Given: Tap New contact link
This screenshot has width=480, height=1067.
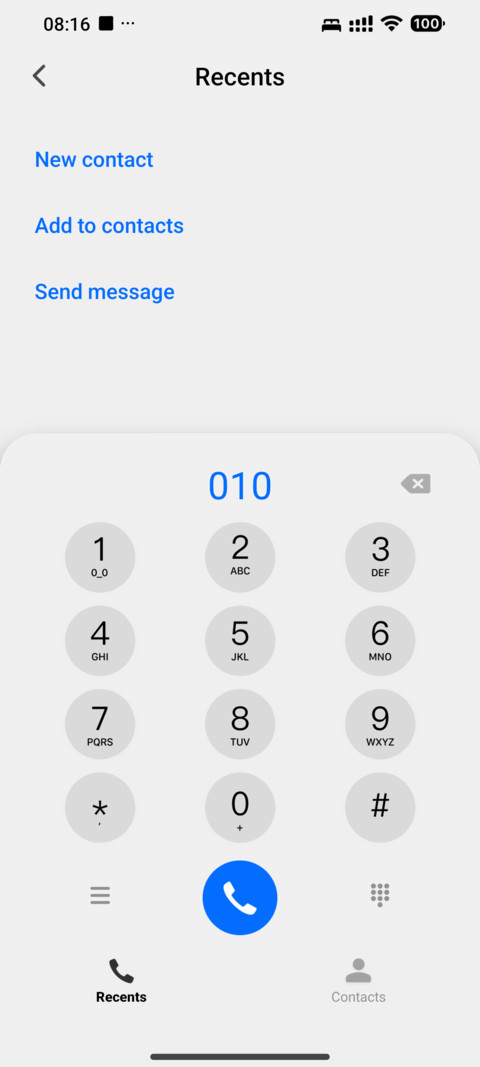Looking at the screenshot, I should click(x=94, y=159).
